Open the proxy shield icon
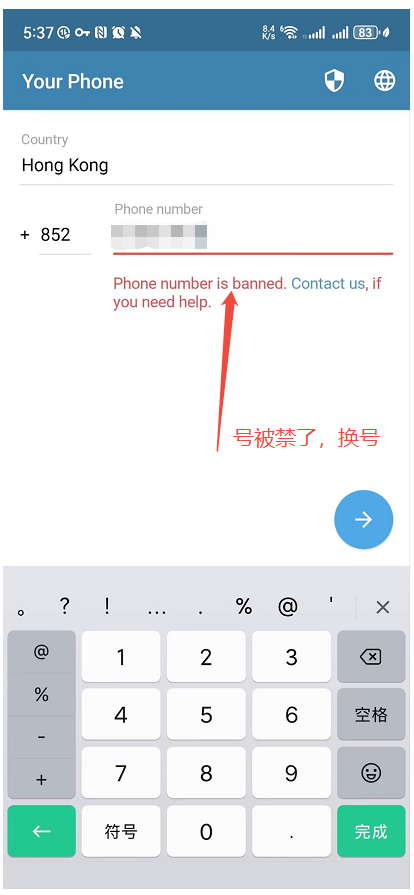The image size is (414, 895). [x=335, y=81]
